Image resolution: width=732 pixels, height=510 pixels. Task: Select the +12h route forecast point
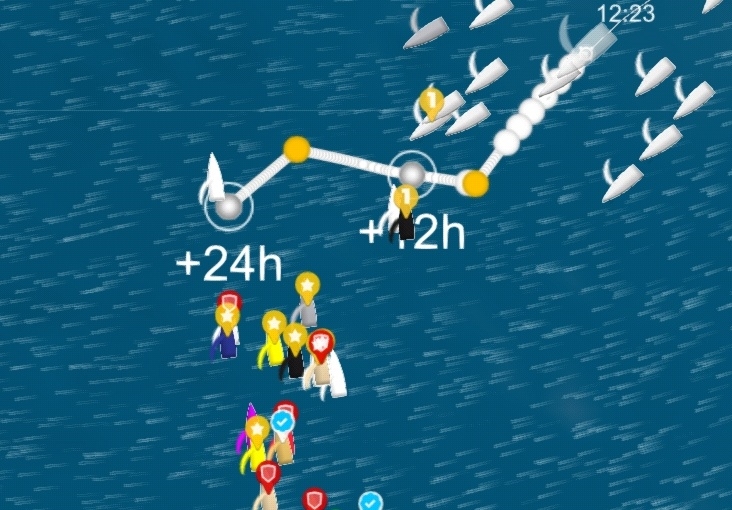(x=411, y=174)
